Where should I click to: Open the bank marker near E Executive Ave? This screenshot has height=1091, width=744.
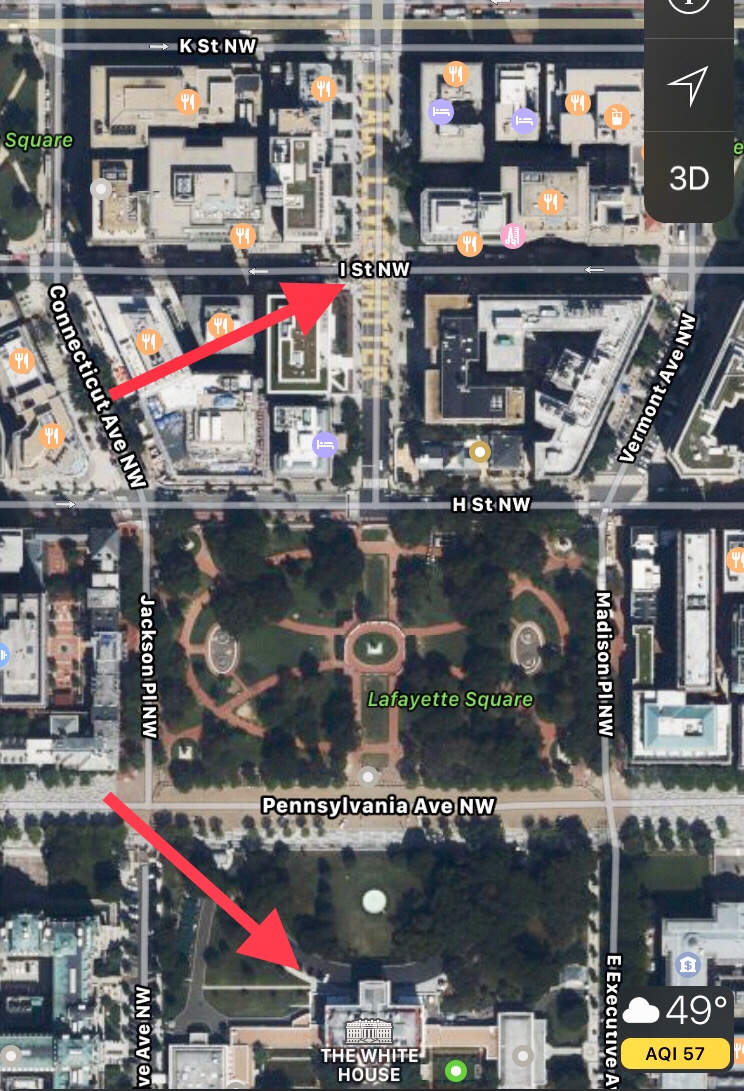point(689,965)
